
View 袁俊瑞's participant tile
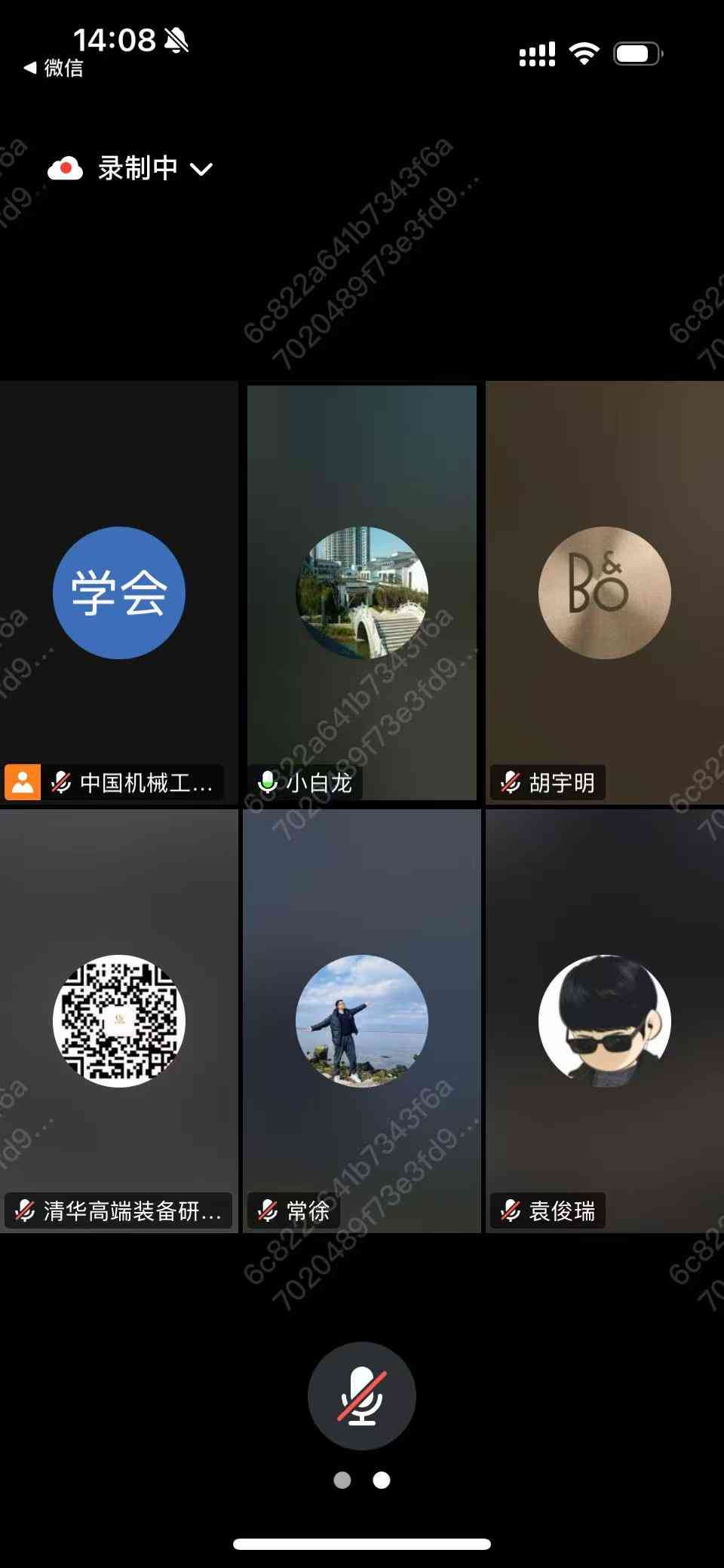pos(604,1020)
